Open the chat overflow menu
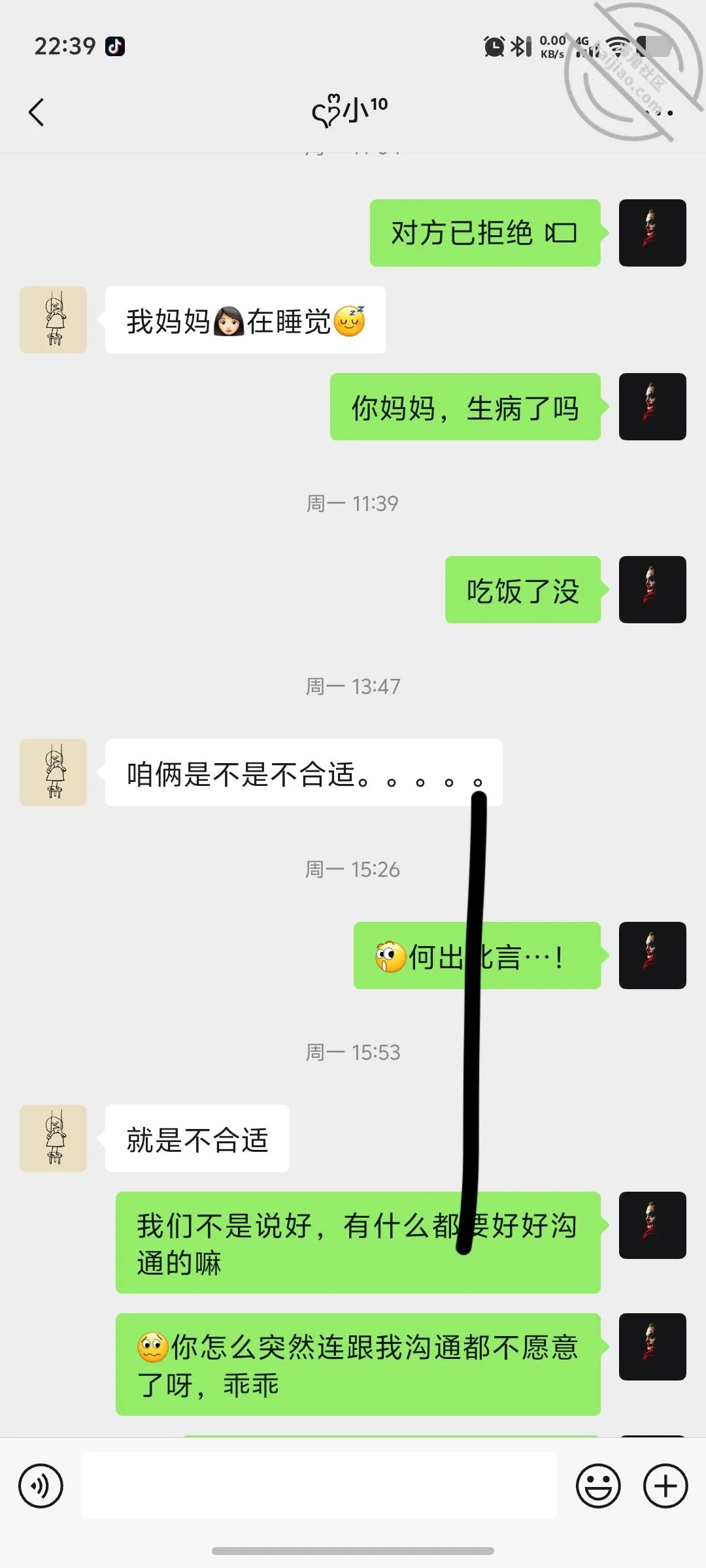The width and height of the screenshot is (706, 1568). pos(660,113)
